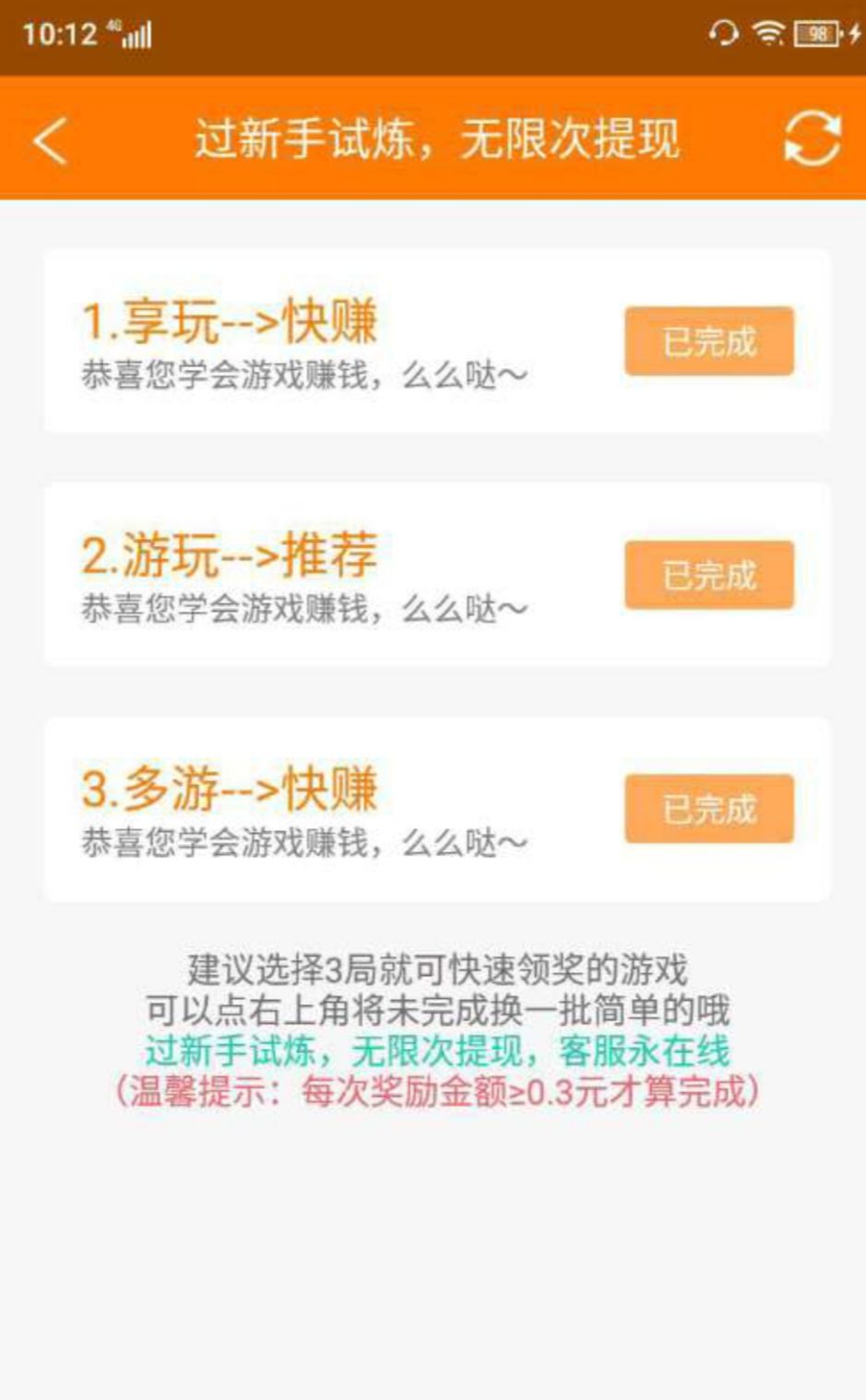
Task: Open the 1.享玩-->快赚 task card
Action: (x=304, y=343)
